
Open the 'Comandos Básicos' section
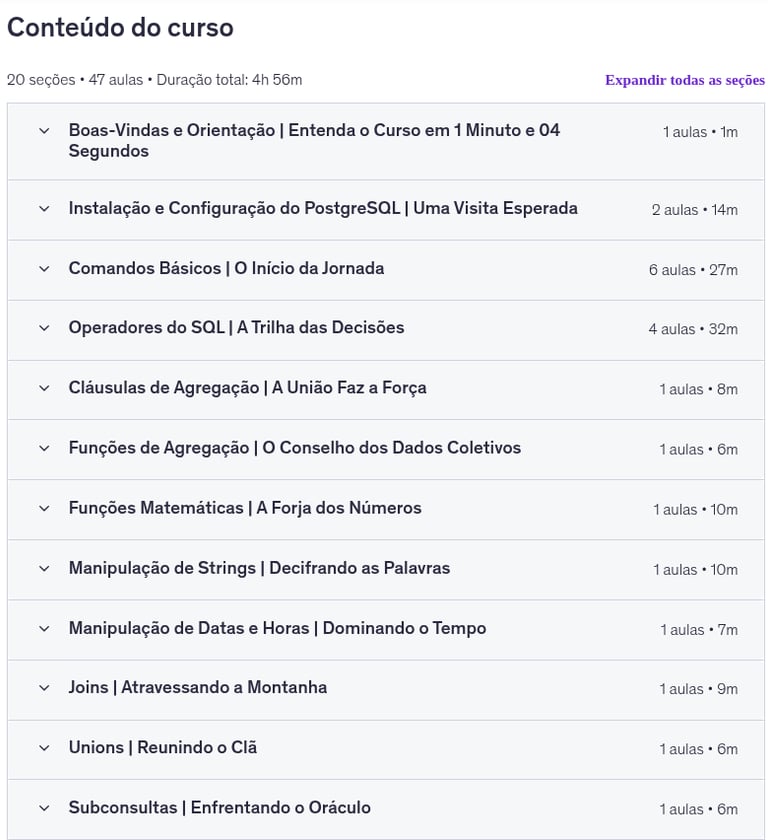pos(226,269)
